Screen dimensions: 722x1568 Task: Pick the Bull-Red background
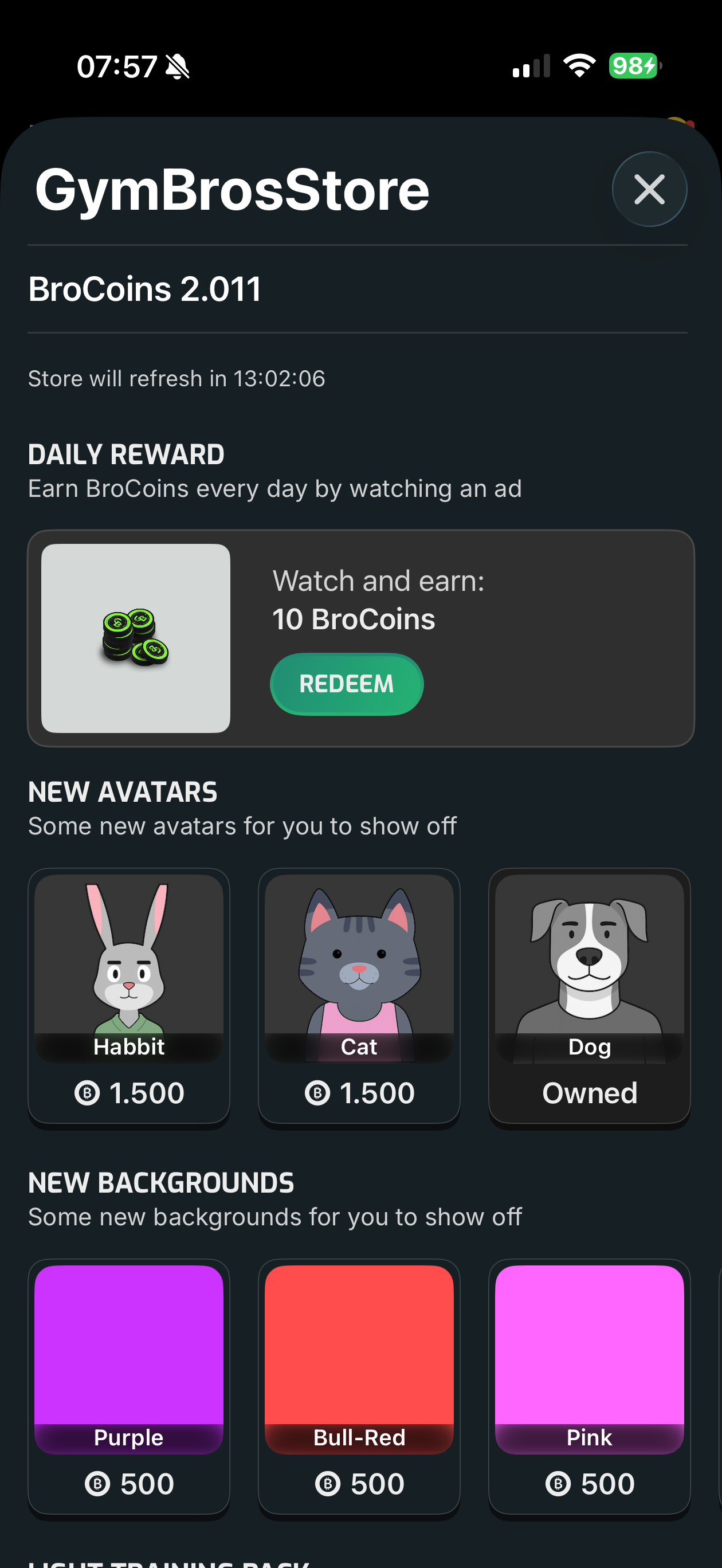(359, 1386)
